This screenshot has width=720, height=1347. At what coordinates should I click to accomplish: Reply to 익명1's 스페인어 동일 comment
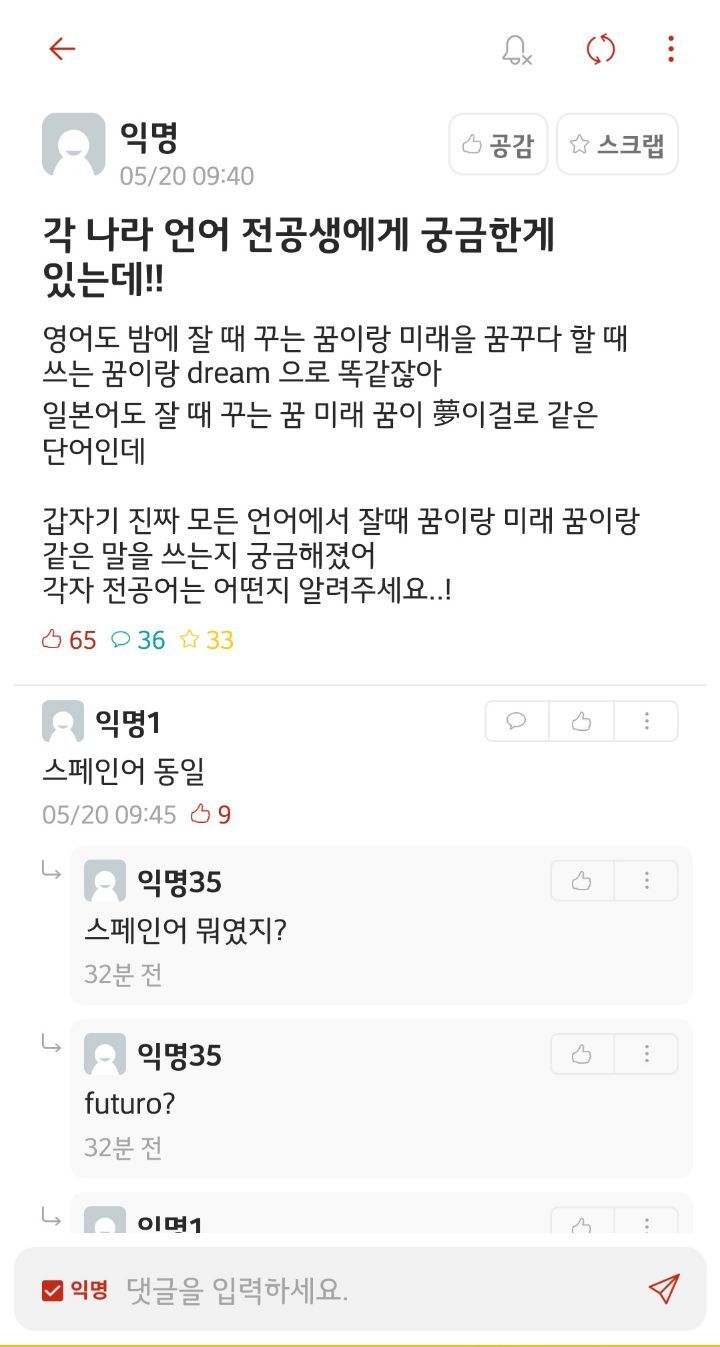point(517,721)
